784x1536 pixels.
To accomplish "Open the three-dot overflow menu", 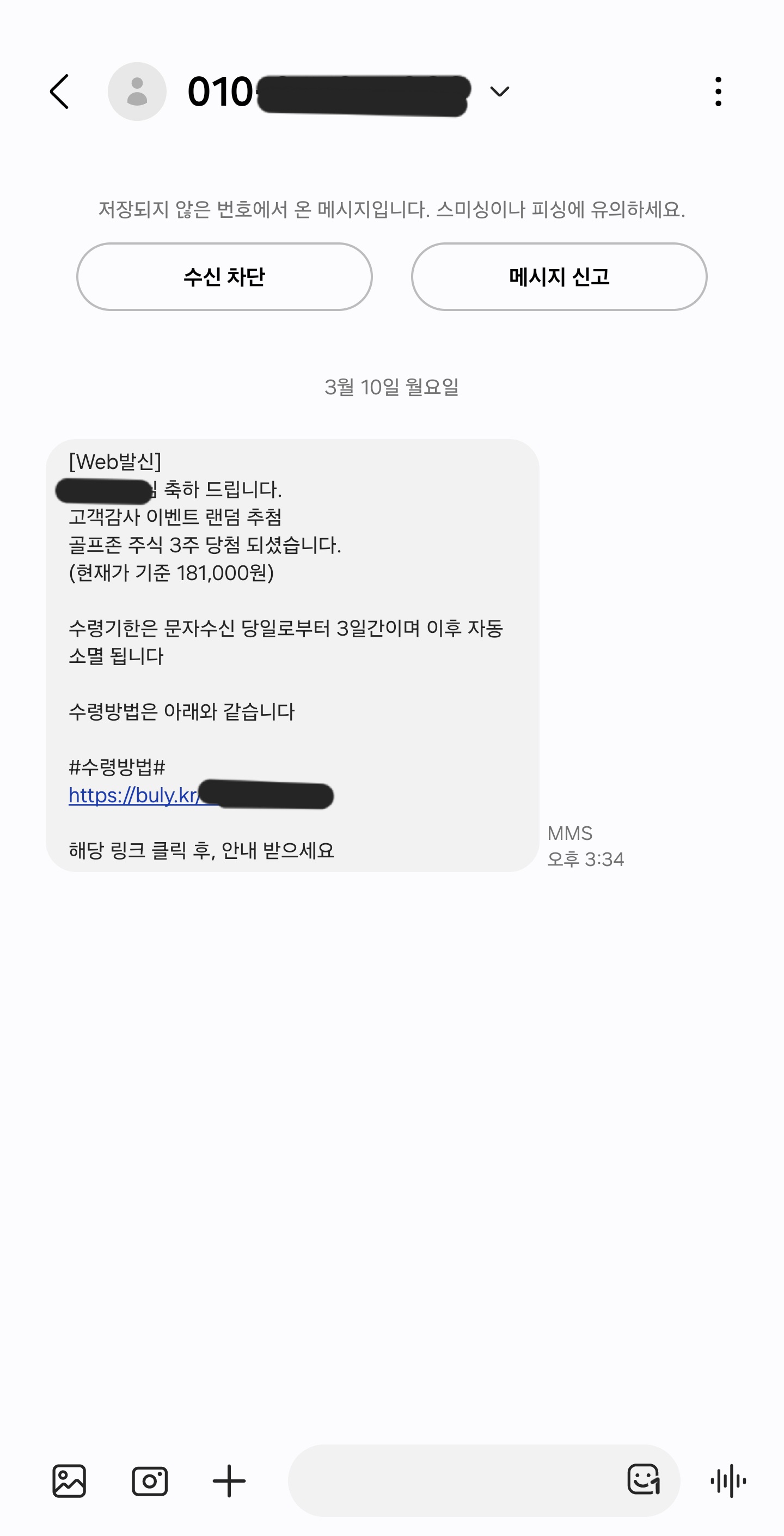I will (x=718, y=92).
